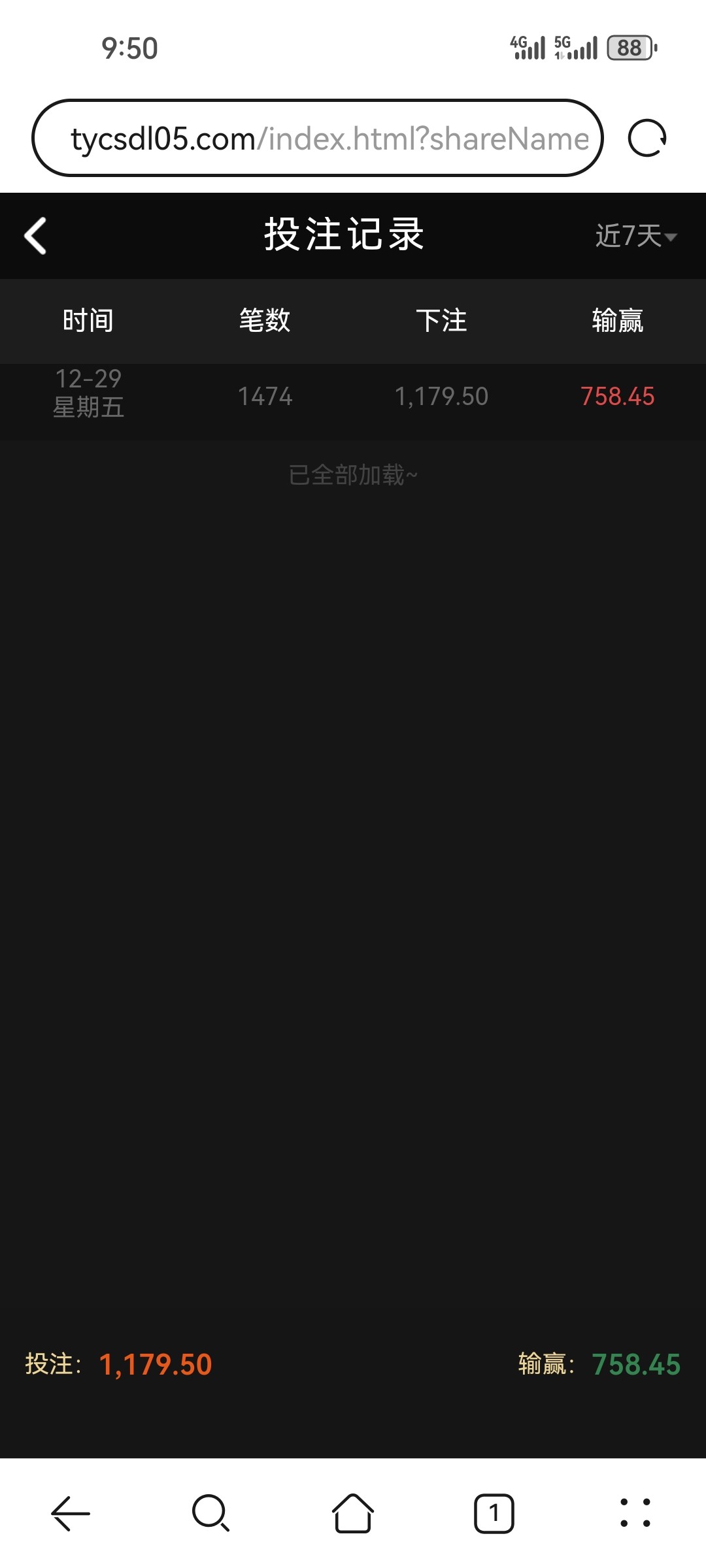706x1568 pixels.
Task: Go to the browser home page
Action: (x=353, y=1513)
